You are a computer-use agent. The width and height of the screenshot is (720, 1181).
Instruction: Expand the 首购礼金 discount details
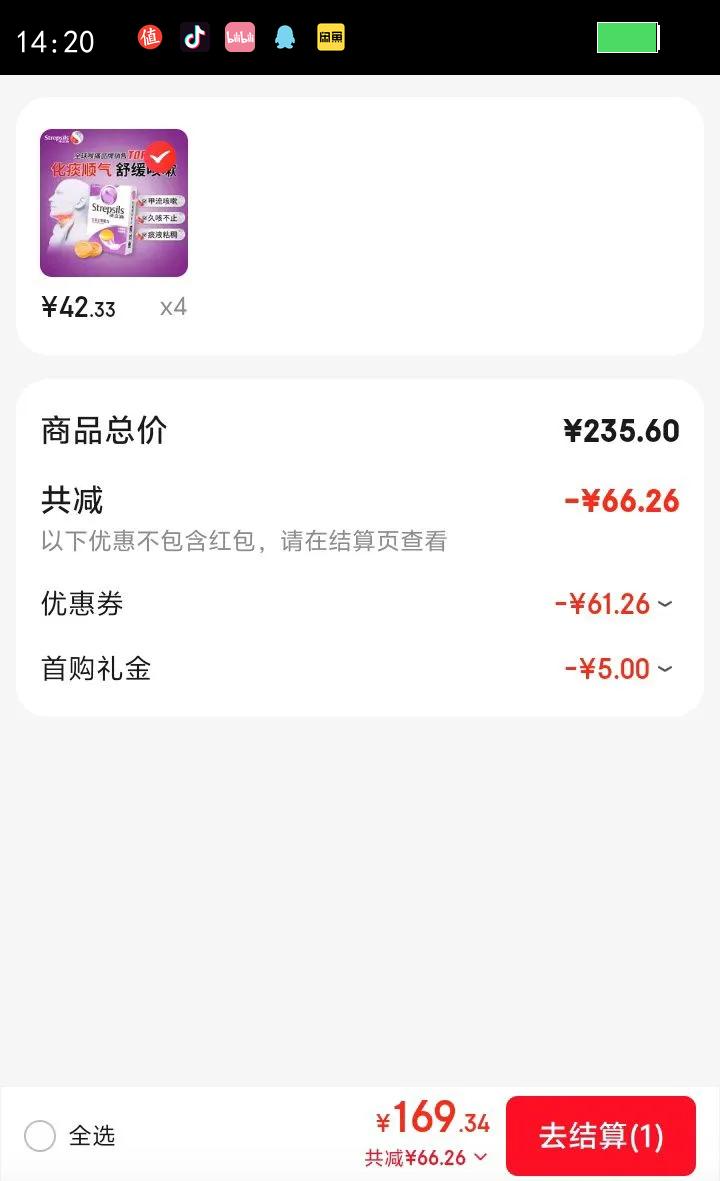tap(664, 669)
